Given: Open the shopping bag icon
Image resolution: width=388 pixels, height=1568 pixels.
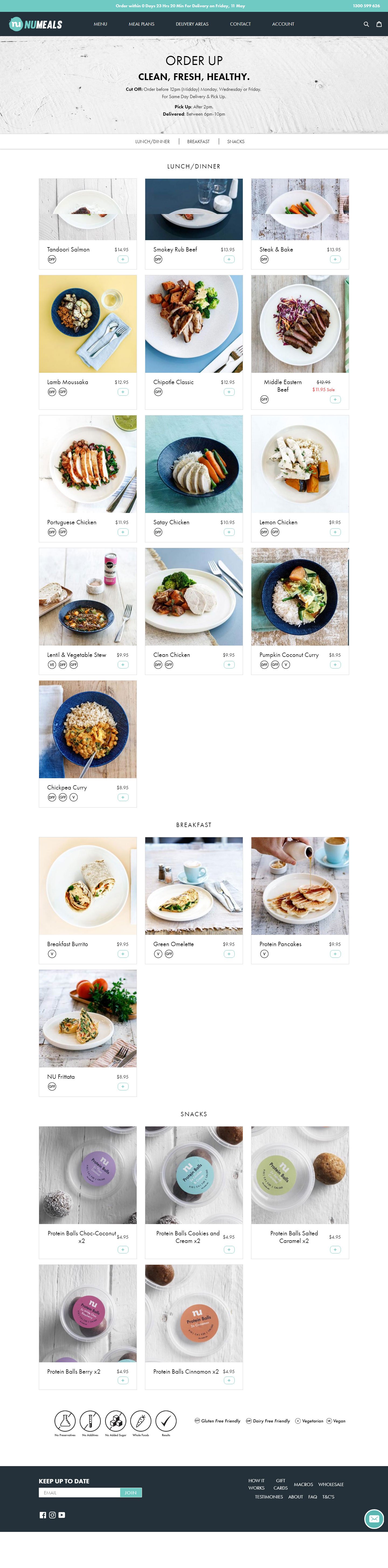Looking at the screenshot, I should (x=379, y=24).
